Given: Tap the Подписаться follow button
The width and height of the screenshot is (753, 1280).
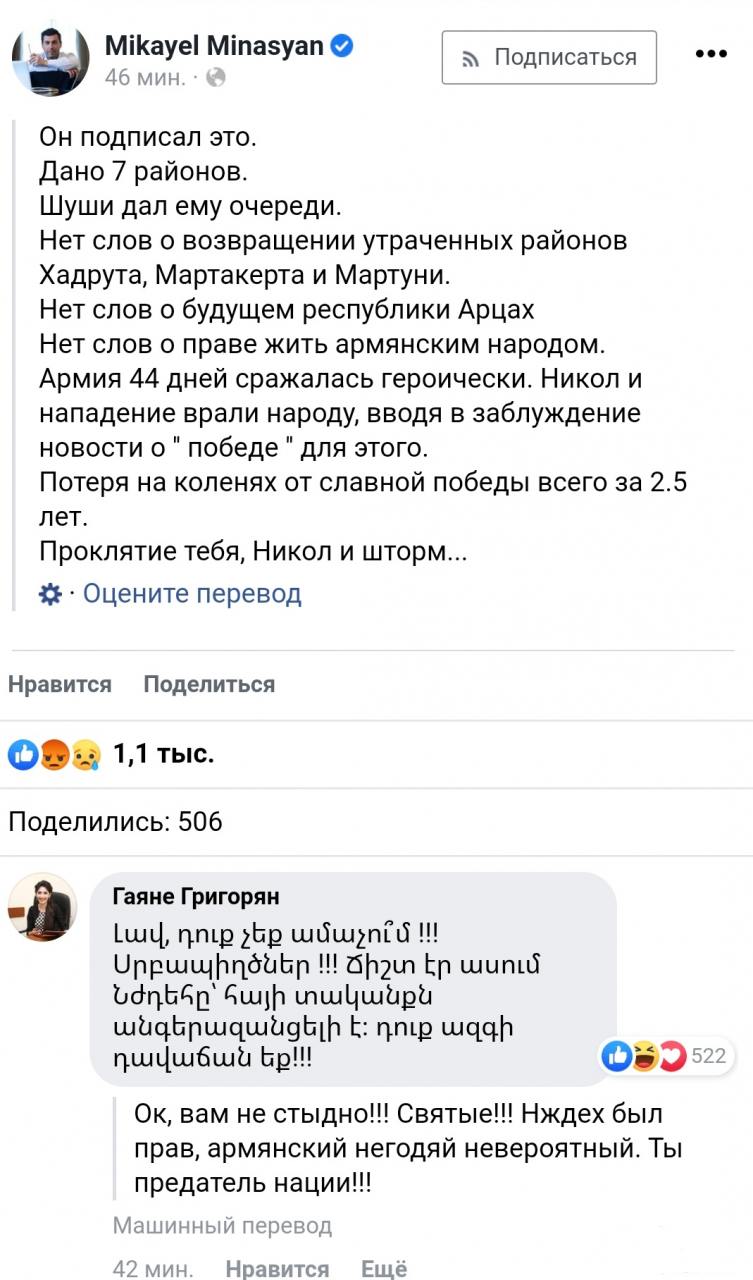Looking at the screenshot, I should (x=549, y=57).
